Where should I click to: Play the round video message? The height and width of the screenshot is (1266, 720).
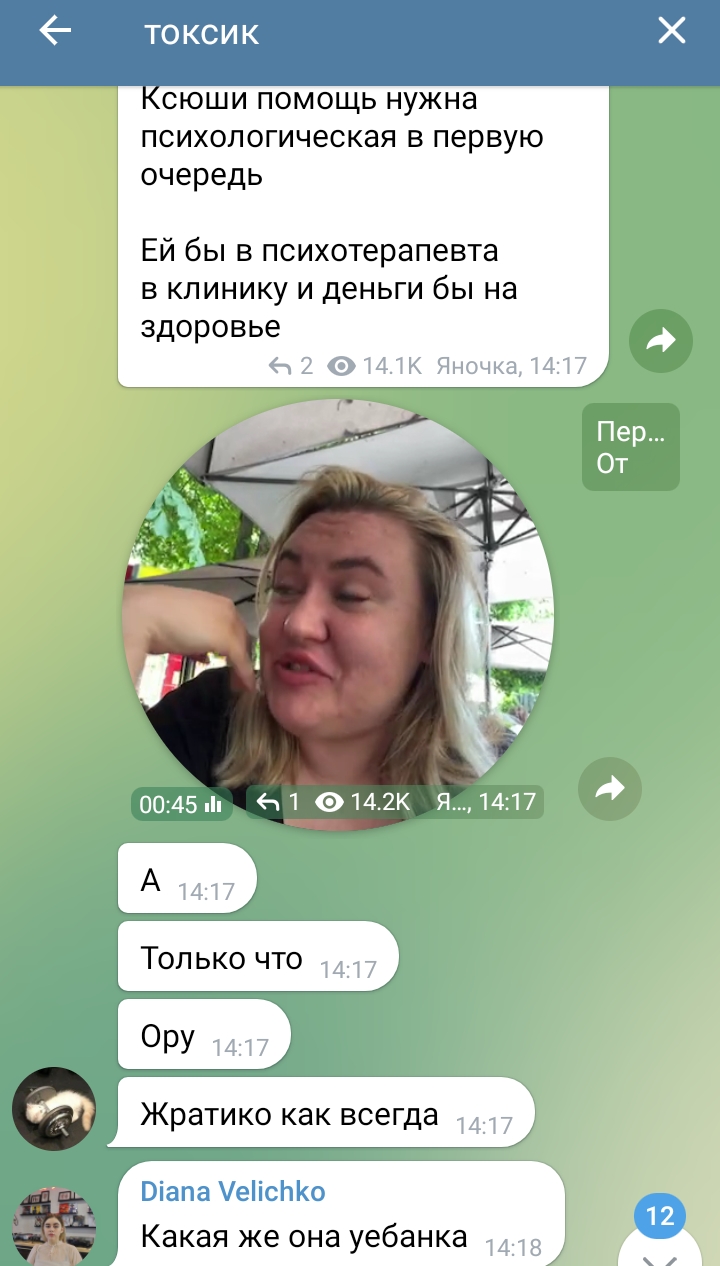[338, 614]
